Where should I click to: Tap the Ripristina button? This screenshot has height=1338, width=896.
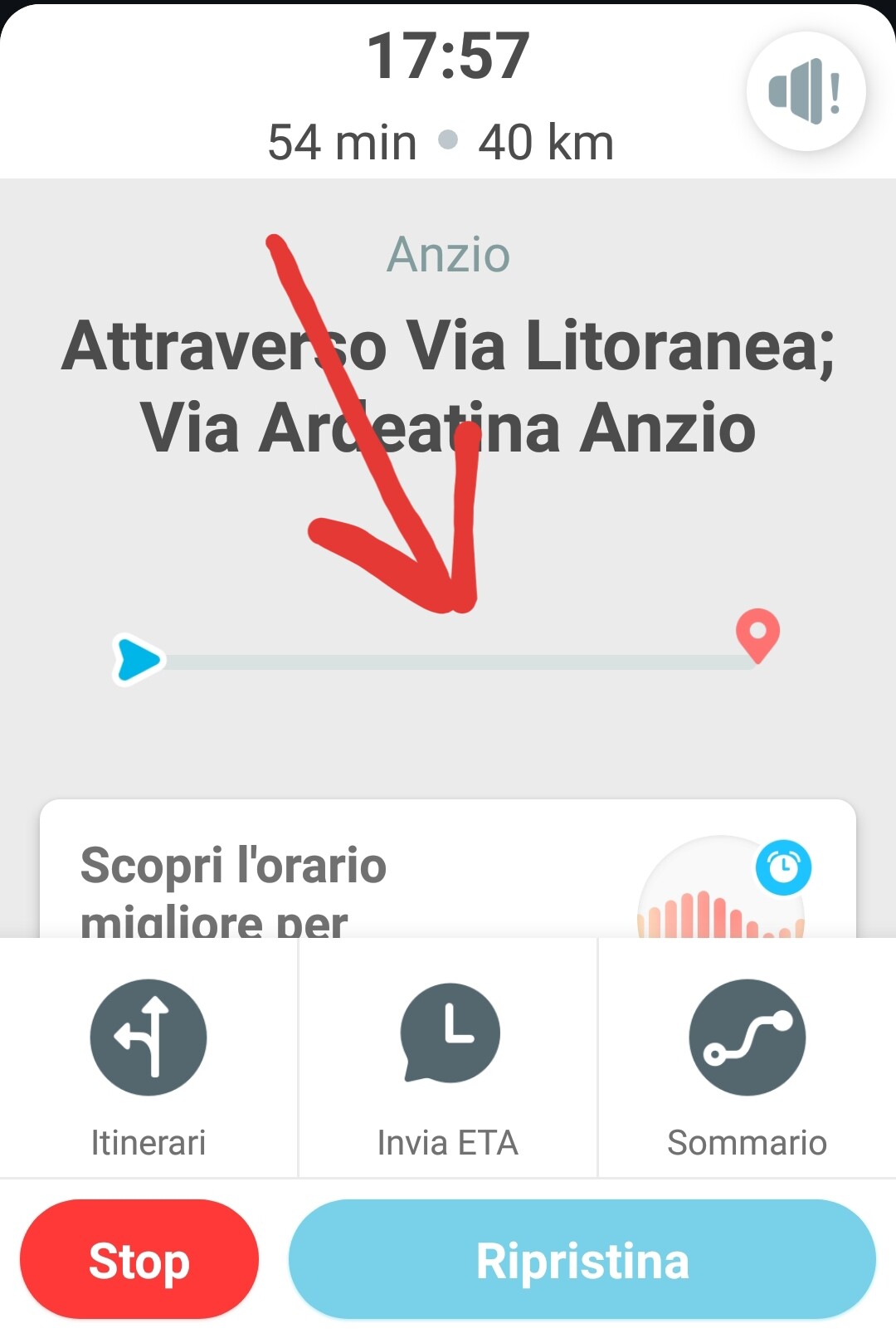coord(582,1259)
